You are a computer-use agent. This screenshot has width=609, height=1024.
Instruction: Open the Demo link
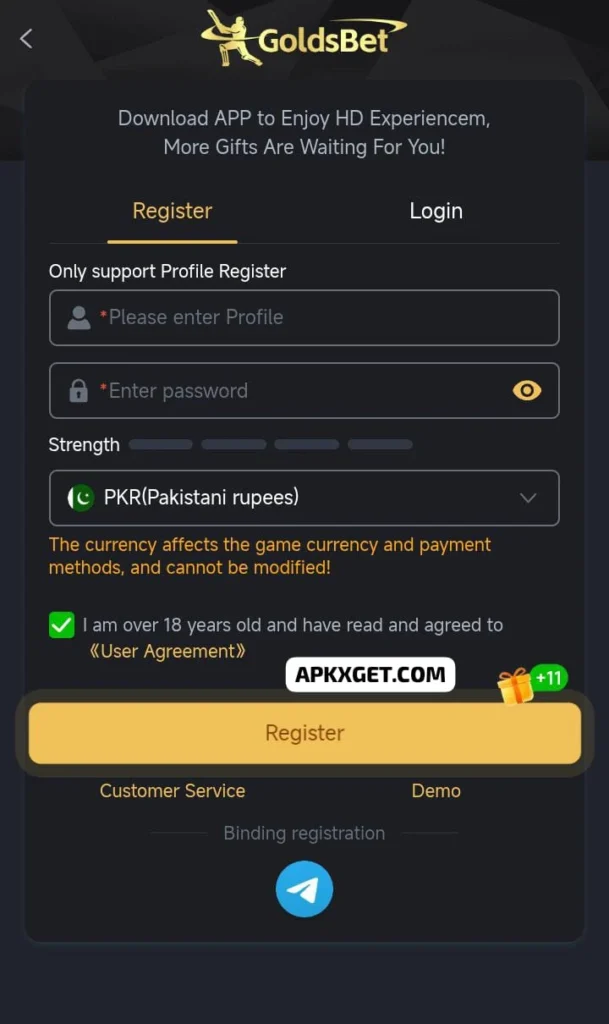pyautogui.click(x=436, y=791)
